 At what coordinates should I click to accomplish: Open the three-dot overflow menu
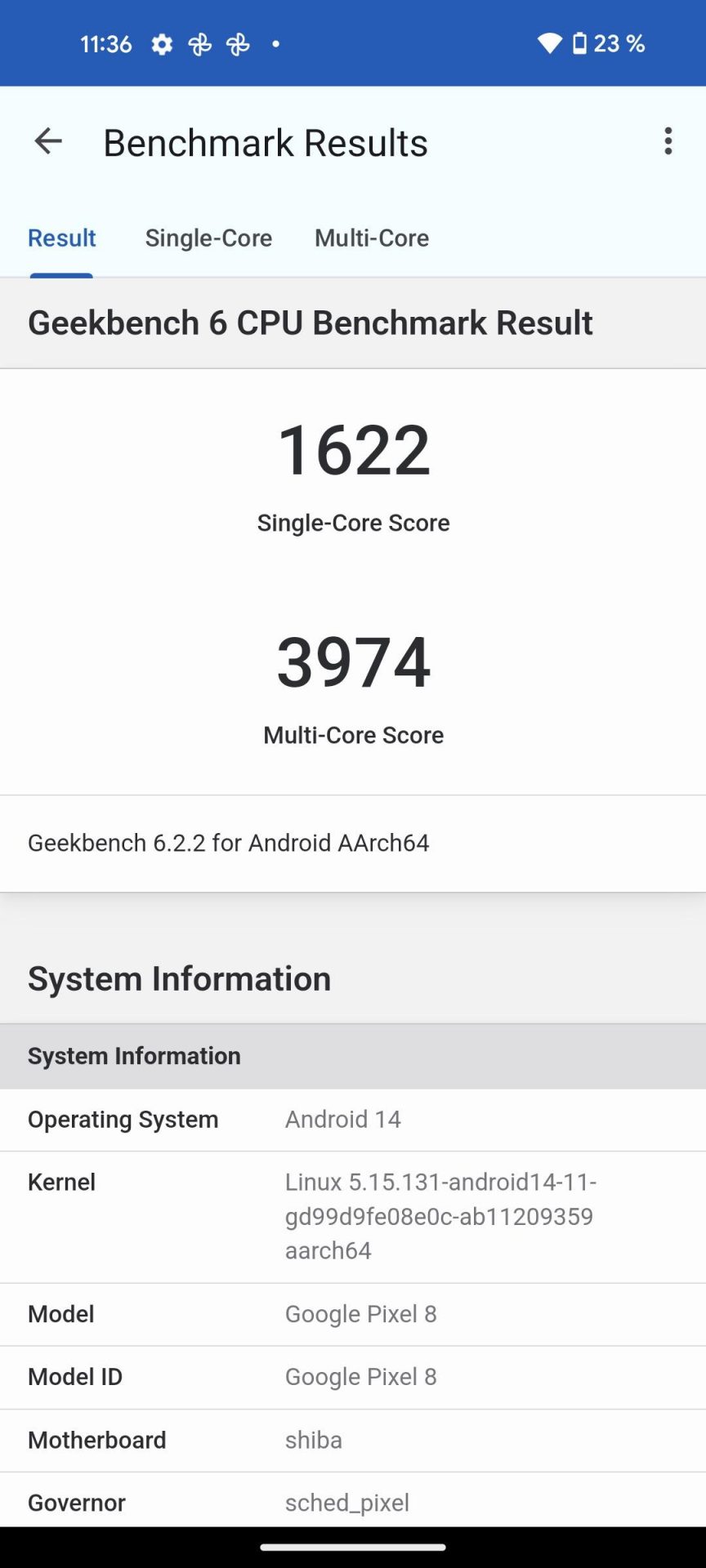tap(668, 141)
